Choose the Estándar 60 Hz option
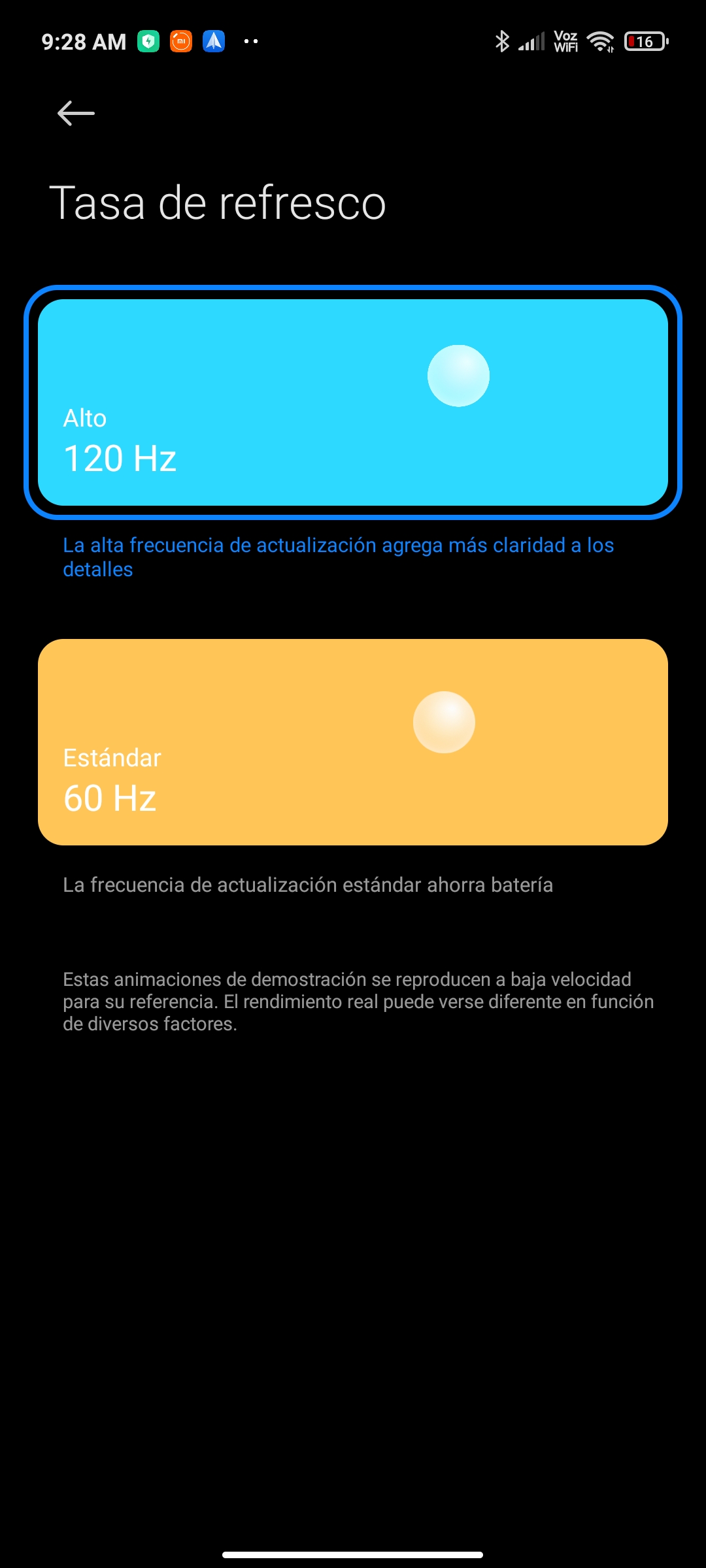The height and width of the screenshot is (1568, 706). click(353, 742)
